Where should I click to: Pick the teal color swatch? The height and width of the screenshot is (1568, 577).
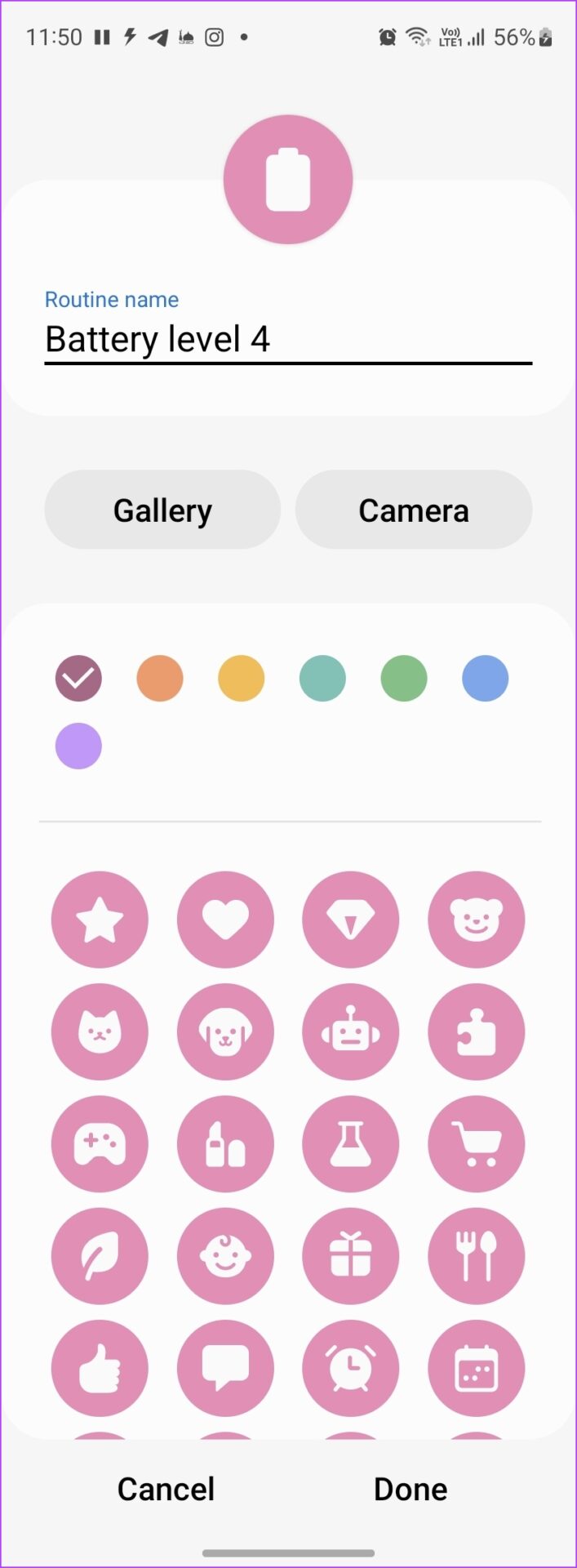coord(322,678)
